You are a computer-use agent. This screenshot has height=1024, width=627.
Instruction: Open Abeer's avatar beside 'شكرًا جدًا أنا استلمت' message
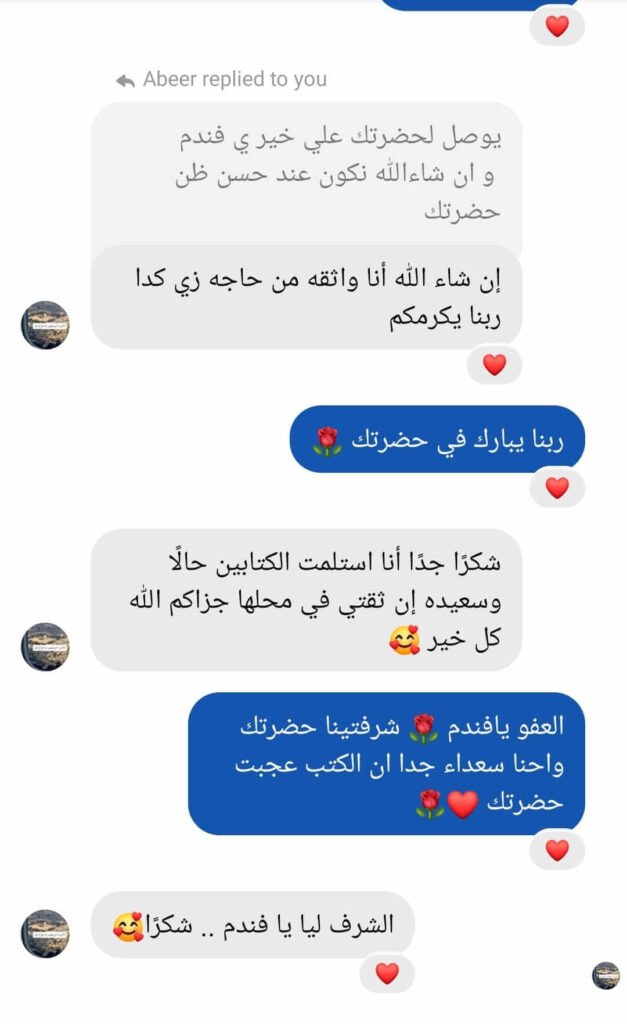[x=46, y=646]
